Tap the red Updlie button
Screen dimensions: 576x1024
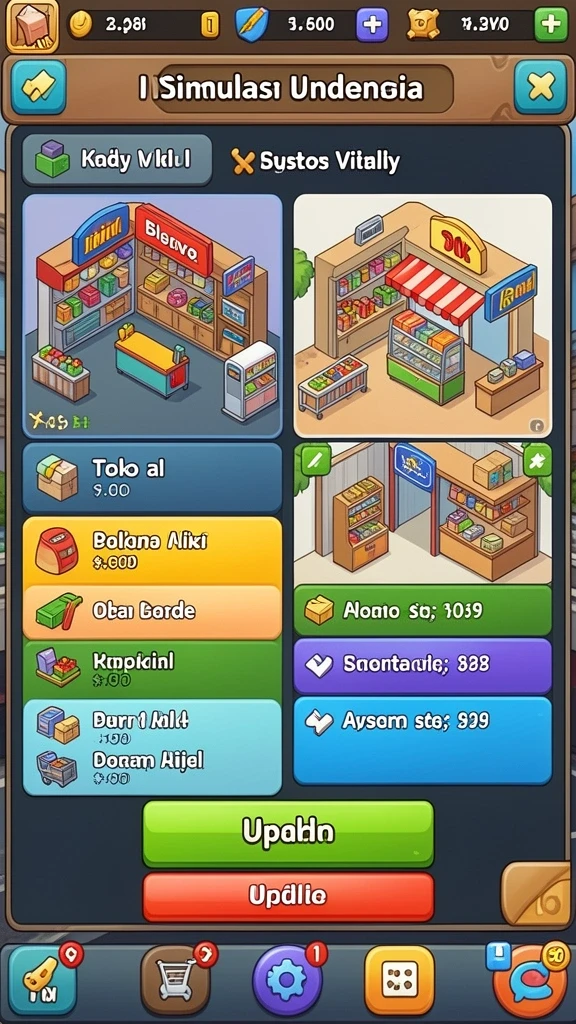(288, 897)
